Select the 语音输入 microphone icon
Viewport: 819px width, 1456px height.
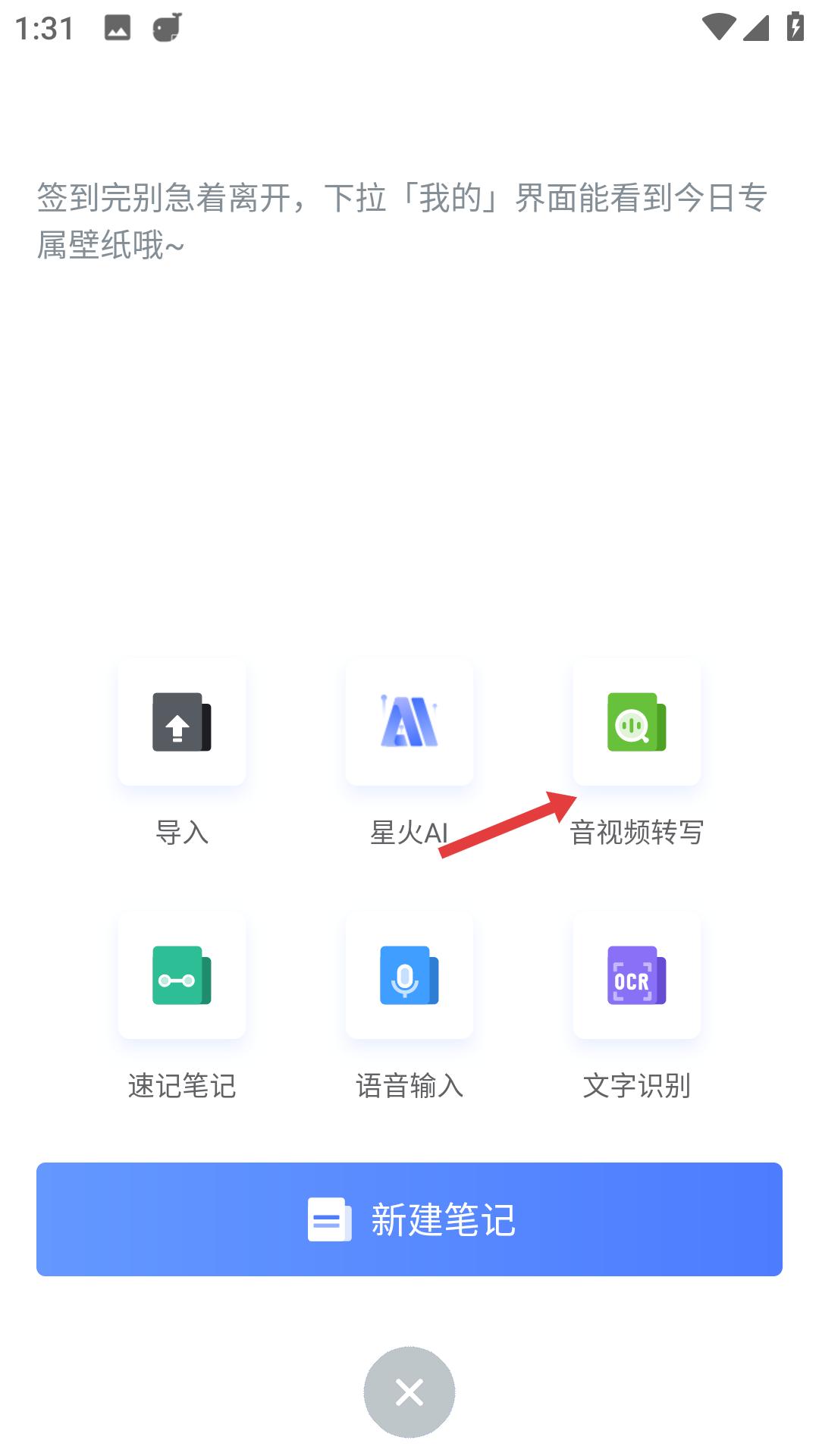tap(409, 975)
